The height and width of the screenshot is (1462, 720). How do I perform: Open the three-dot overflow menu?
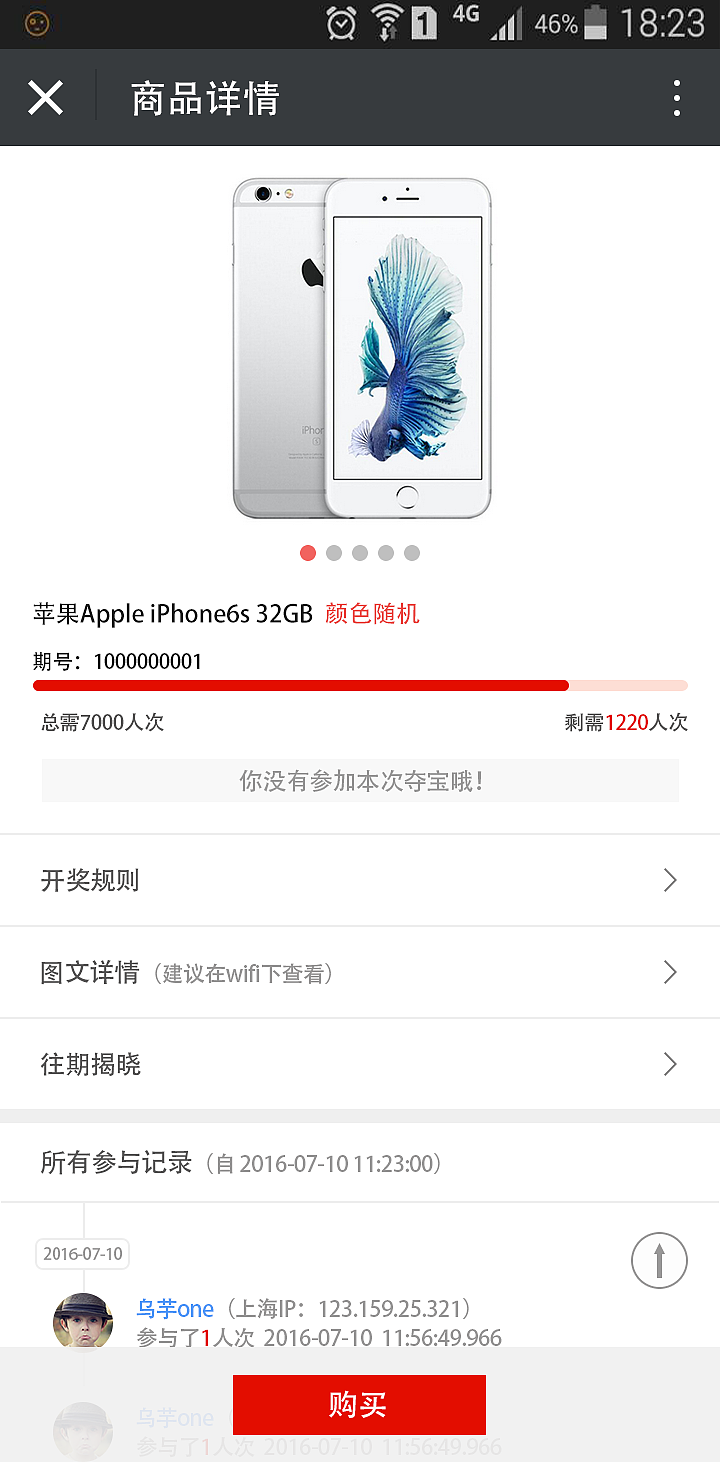[x=677, y=98]
